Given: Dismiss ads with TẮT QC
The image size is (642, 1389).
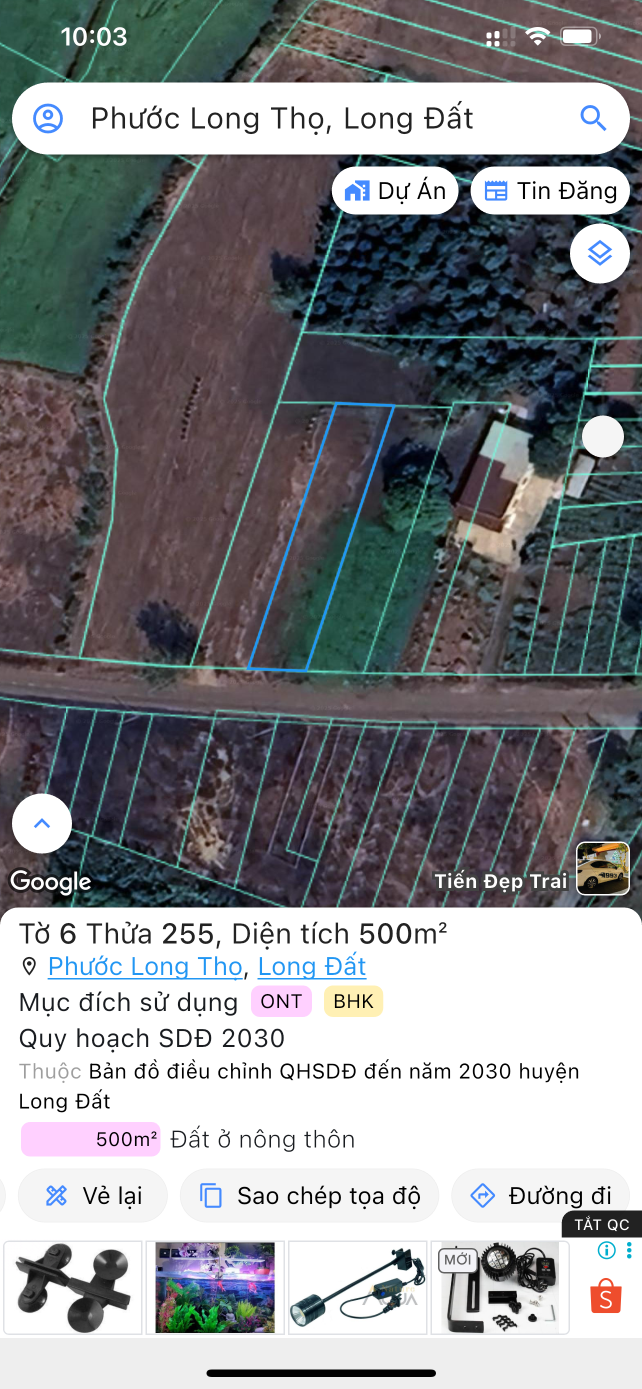Looking at the screenshot, I should [x=602, y=1225].
